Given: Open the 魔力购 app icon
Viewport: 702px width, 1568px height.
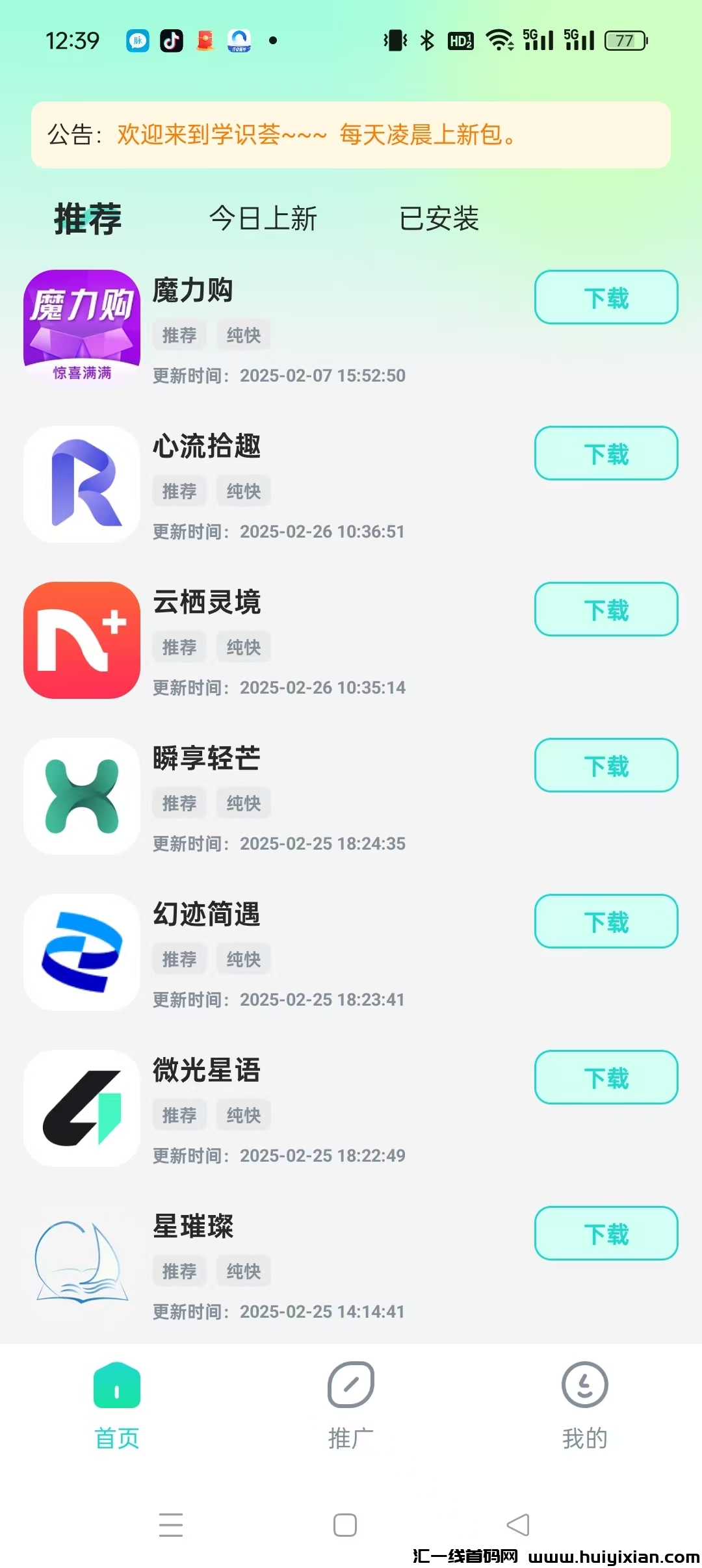Looking at the screenshot, I should (82, 328).
